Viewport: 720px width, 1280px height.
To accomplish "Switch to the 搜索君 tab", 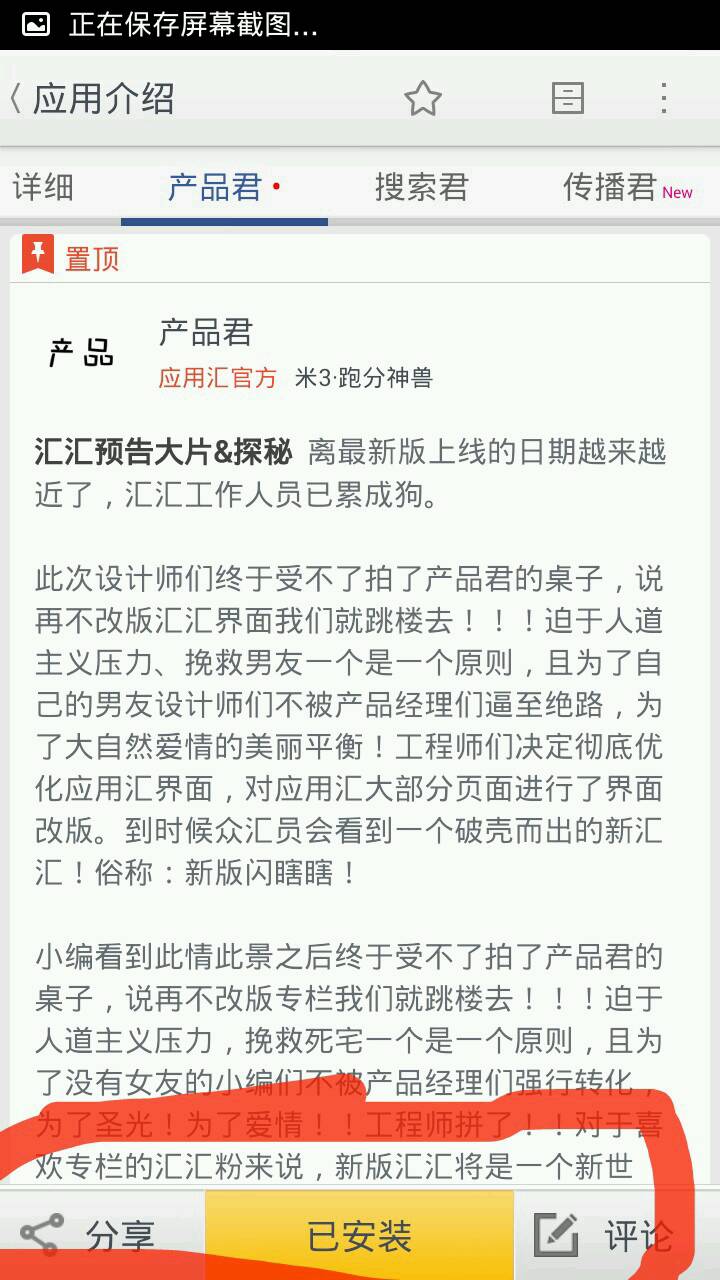I will 421,188.
